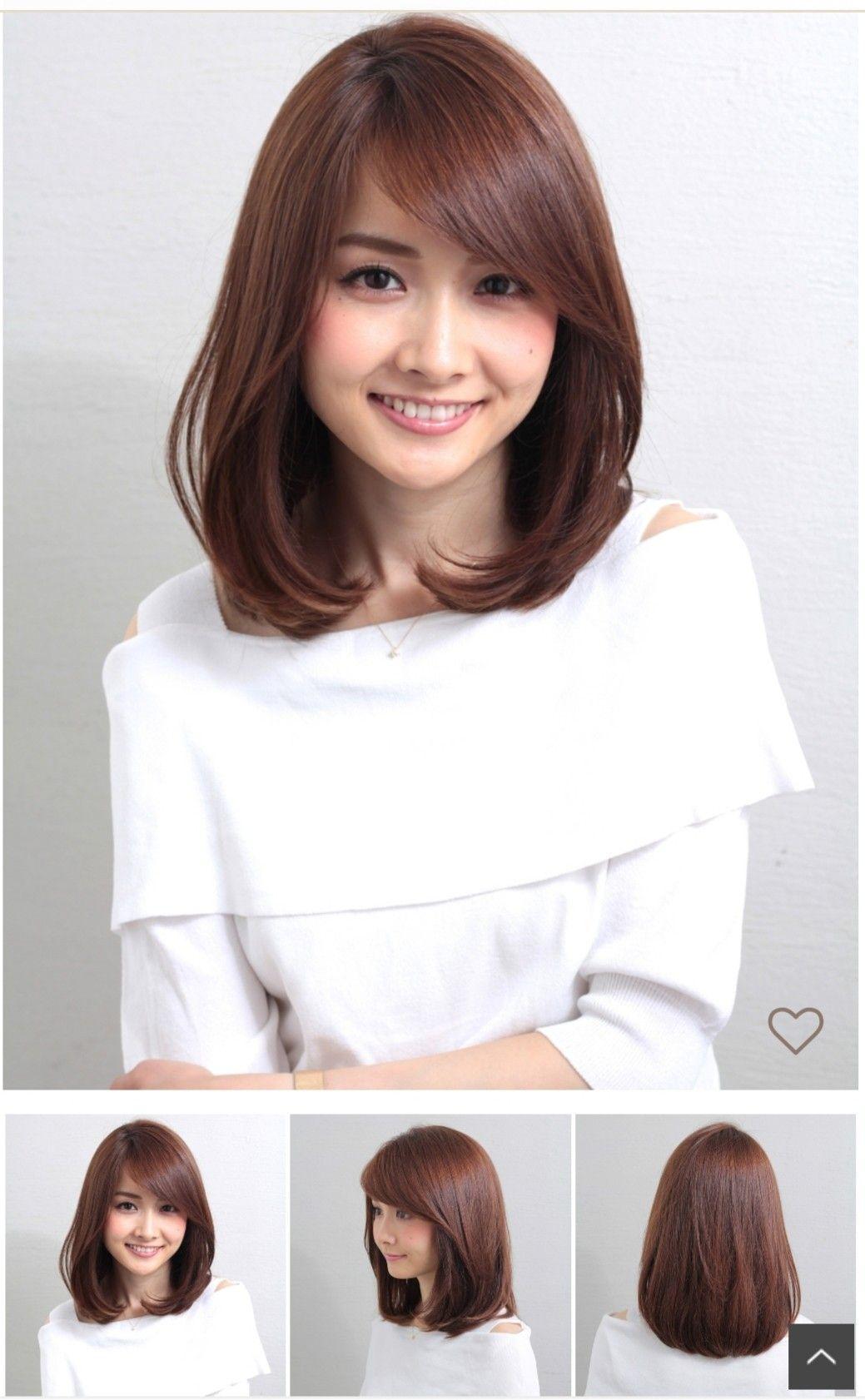
Task: Open the main hairstyle photo
Action: pyautogui.click(x=430, y=549)
